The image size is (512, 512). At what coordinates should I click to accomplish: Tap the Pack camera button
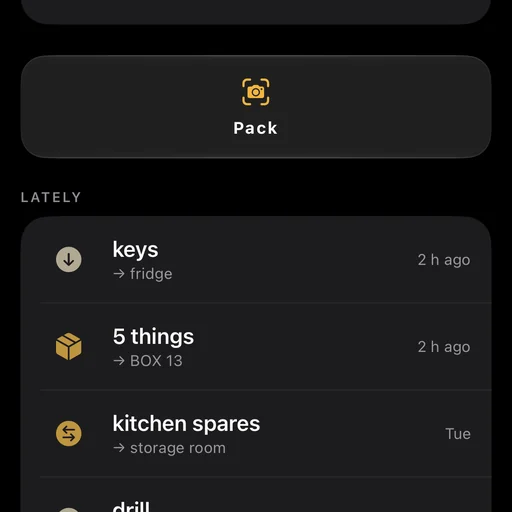[256, 107]
